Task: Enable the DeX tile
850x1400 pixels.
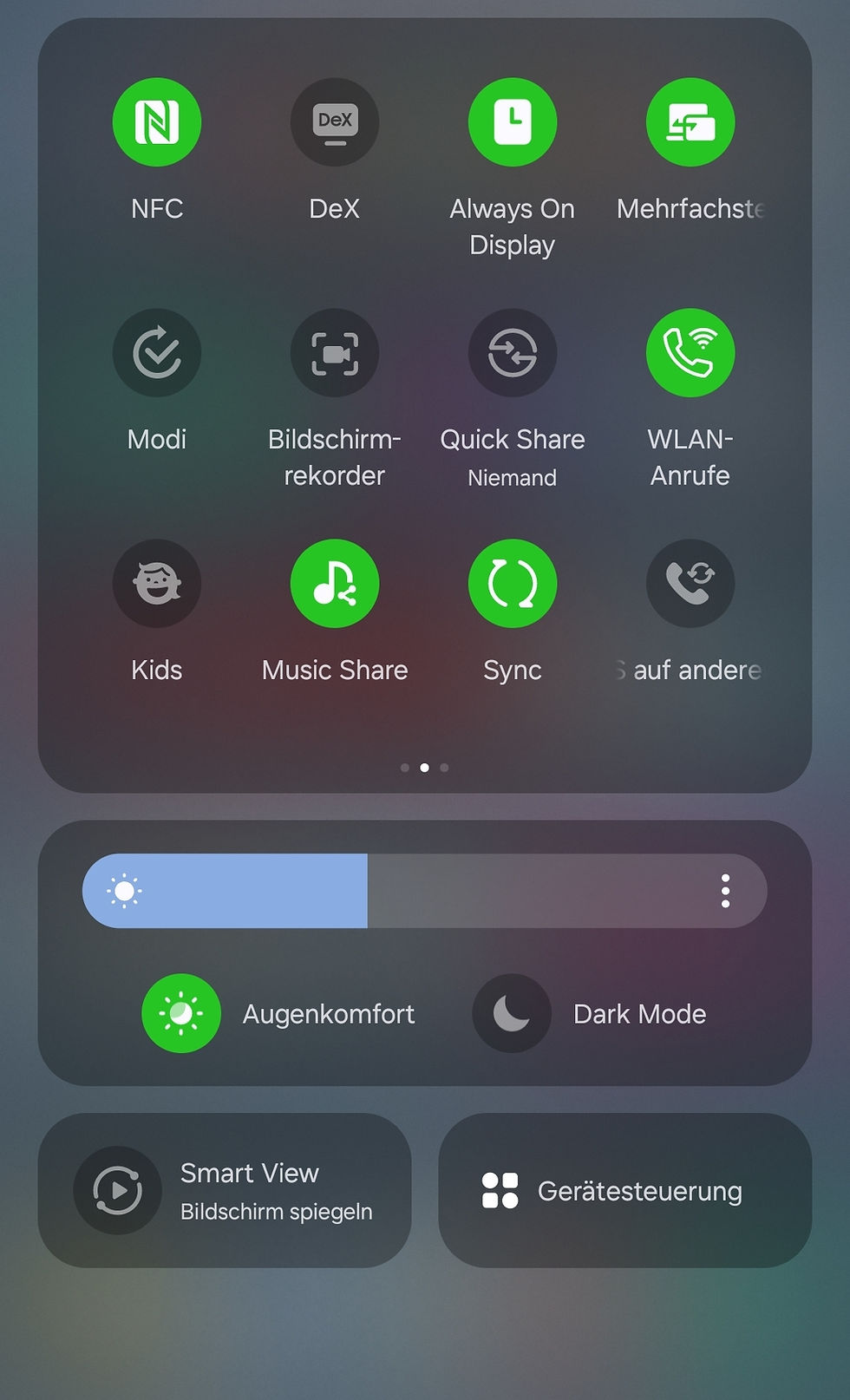Action: 335,122
